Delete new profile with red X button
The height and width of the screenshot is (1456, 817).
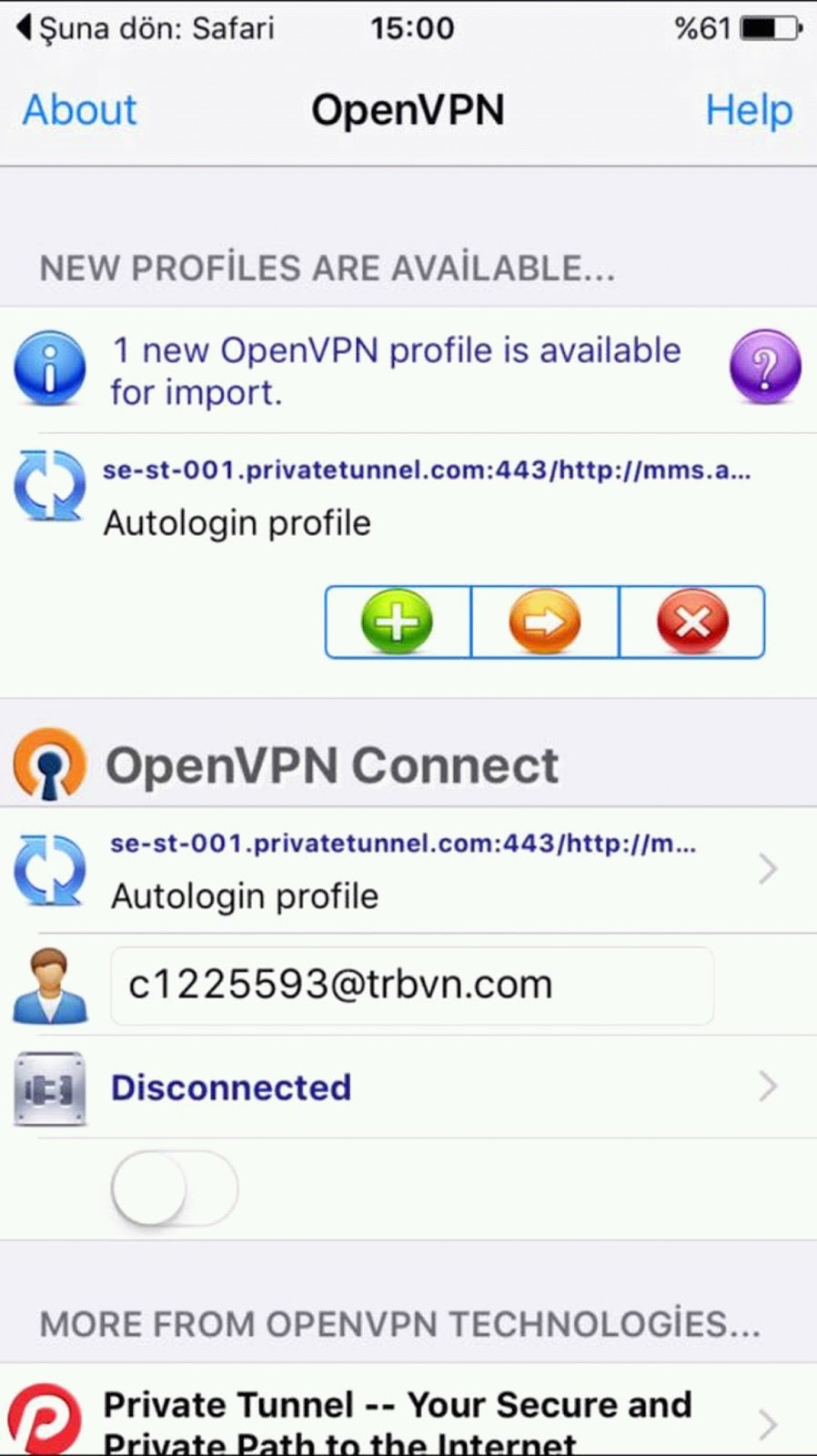coord(692,622)
